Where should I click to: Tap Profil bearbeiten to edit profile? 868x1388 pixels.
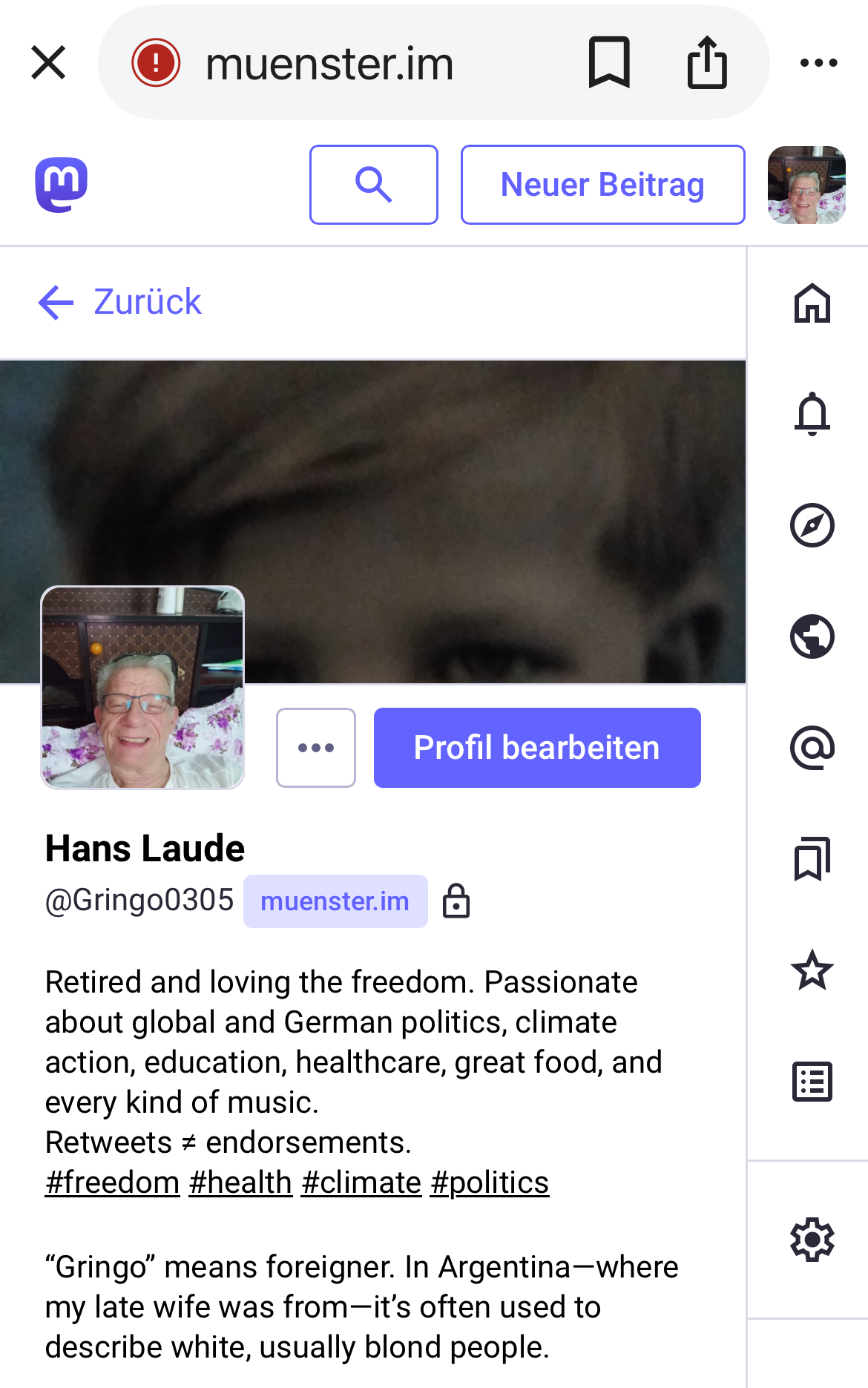coord(537,748)
